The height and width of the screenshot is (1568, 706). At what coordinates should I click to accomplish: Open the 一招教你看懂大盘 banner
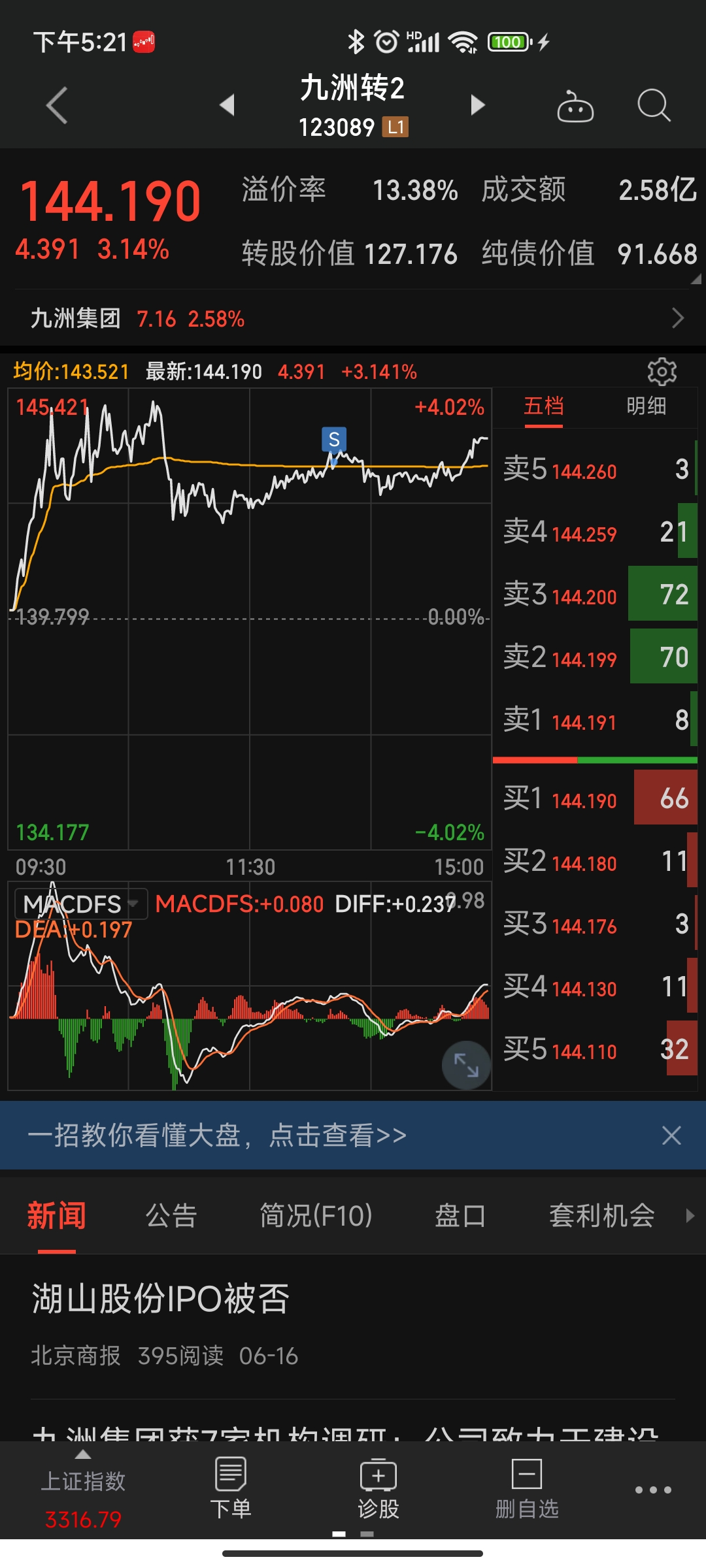click(x=217, y=1135)
